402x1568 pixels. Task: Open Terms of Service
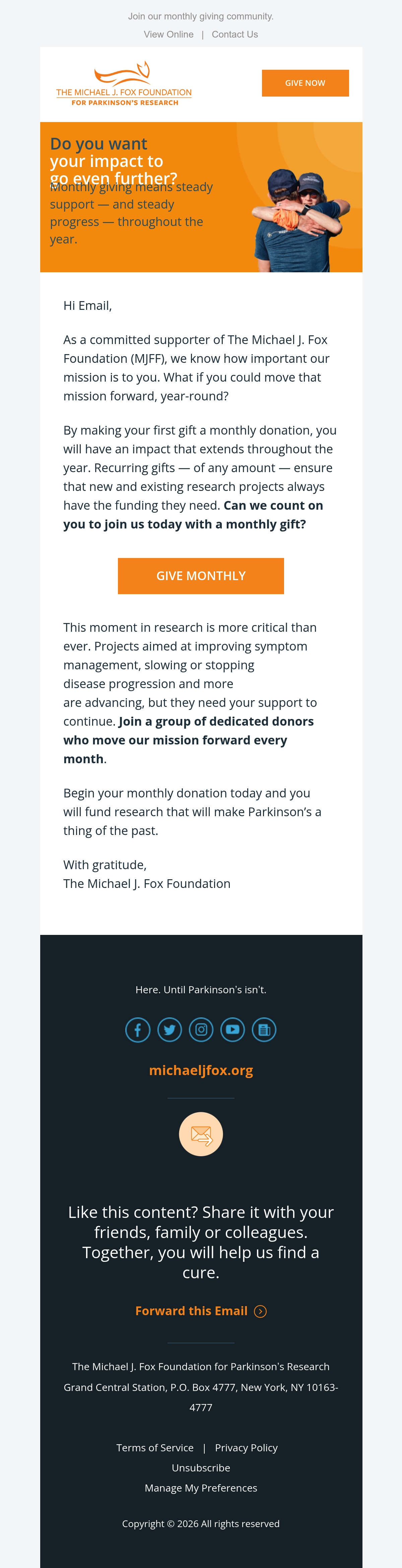(155, 1448)
